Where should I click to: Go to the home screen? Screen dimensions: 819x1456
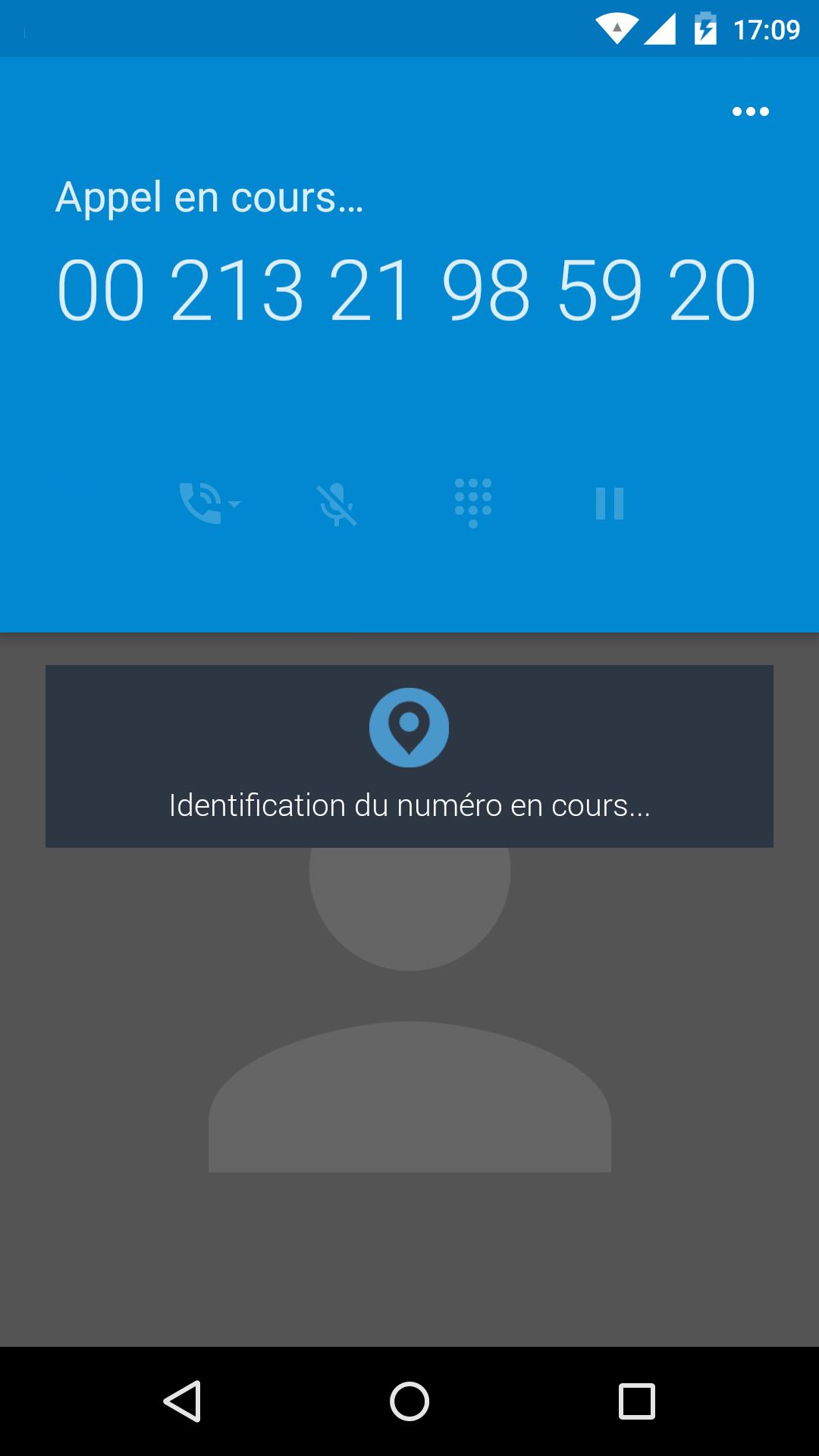[x=409, y=1401]
